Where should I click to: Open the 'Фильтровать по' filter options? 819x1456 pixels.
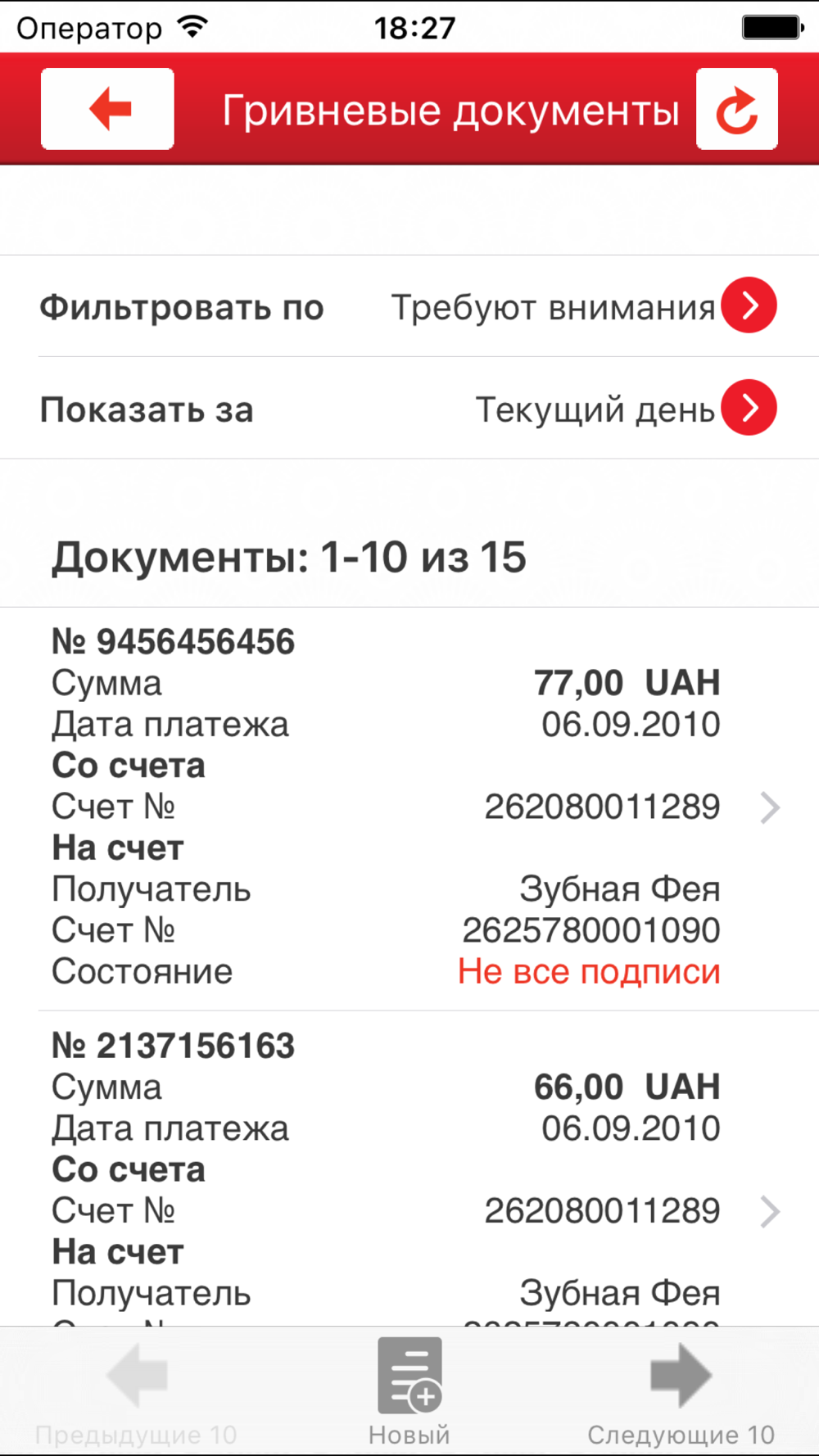point(409,306)
